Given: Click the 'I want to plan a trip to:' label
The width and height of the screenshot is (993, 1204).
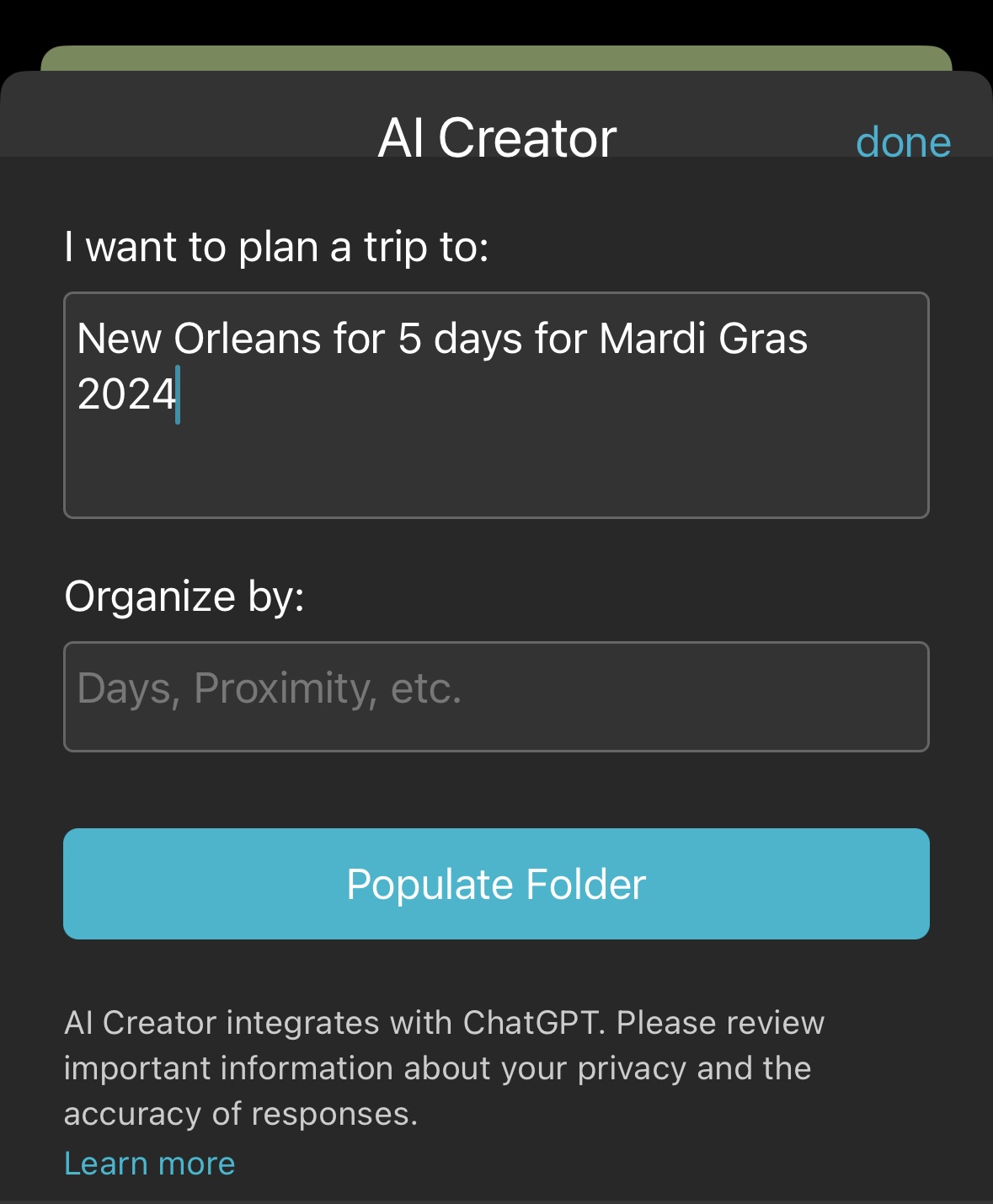Looking at the screenshot, I should tap(278, 247).
